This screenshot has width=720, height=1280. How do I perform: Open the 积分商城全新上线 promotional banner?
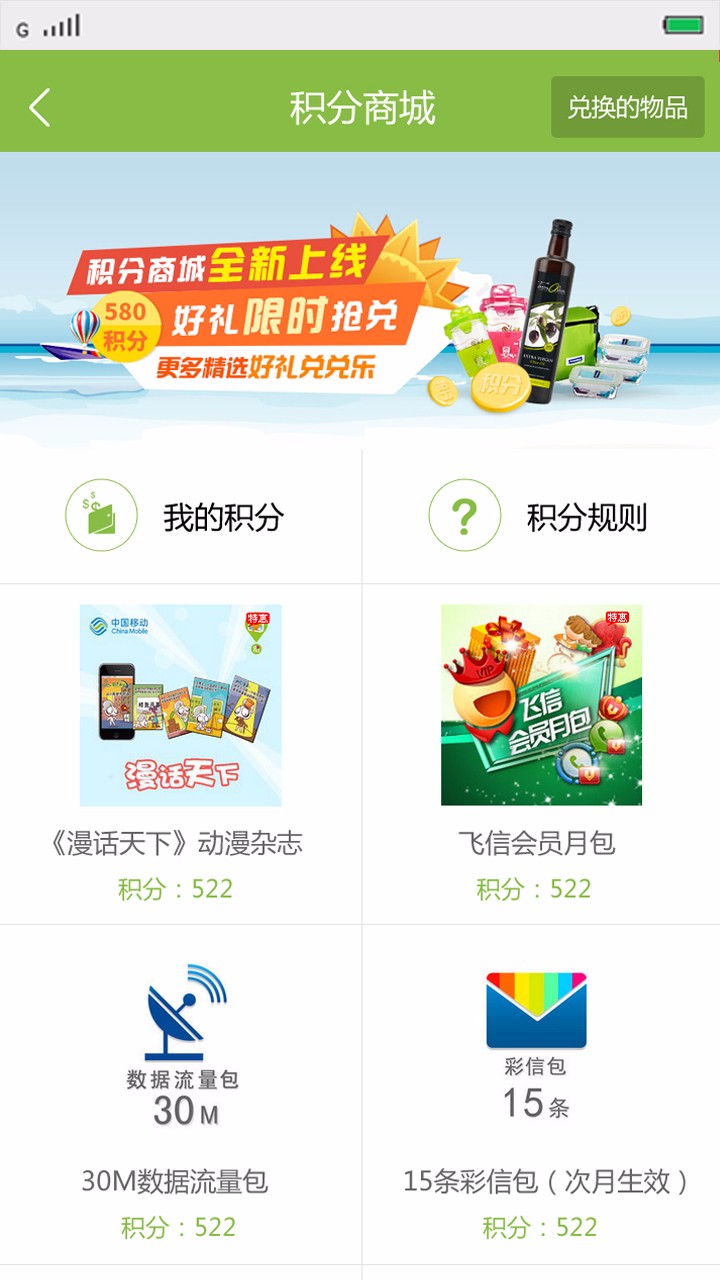(360, 300)
